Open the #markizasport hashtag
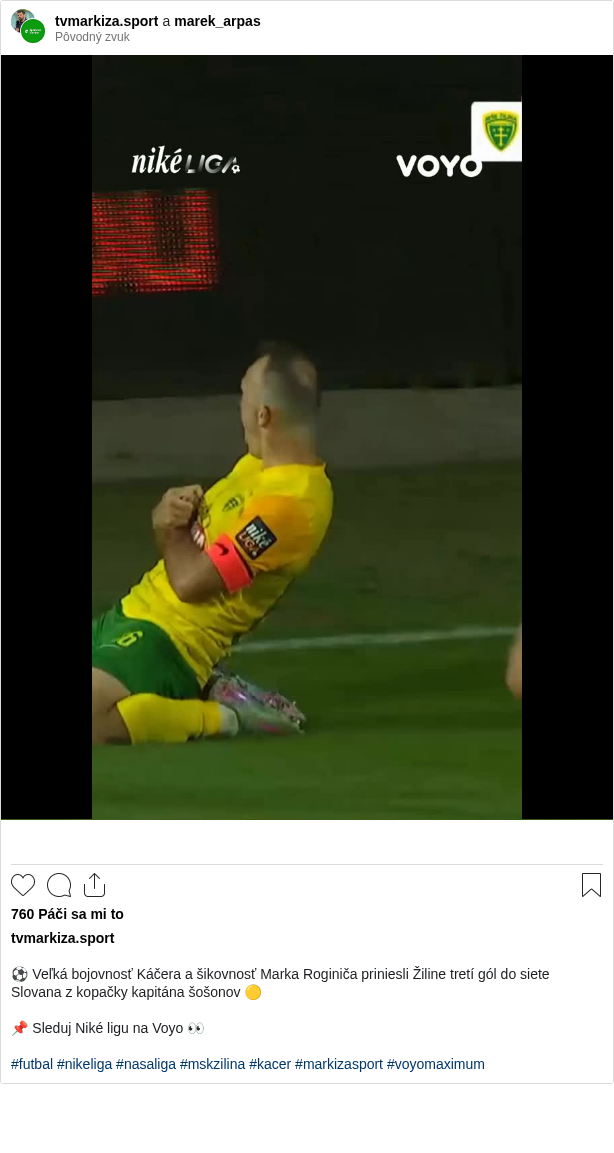The image size is (614, 1153). pyautogui.click(x=339, y=1064)
